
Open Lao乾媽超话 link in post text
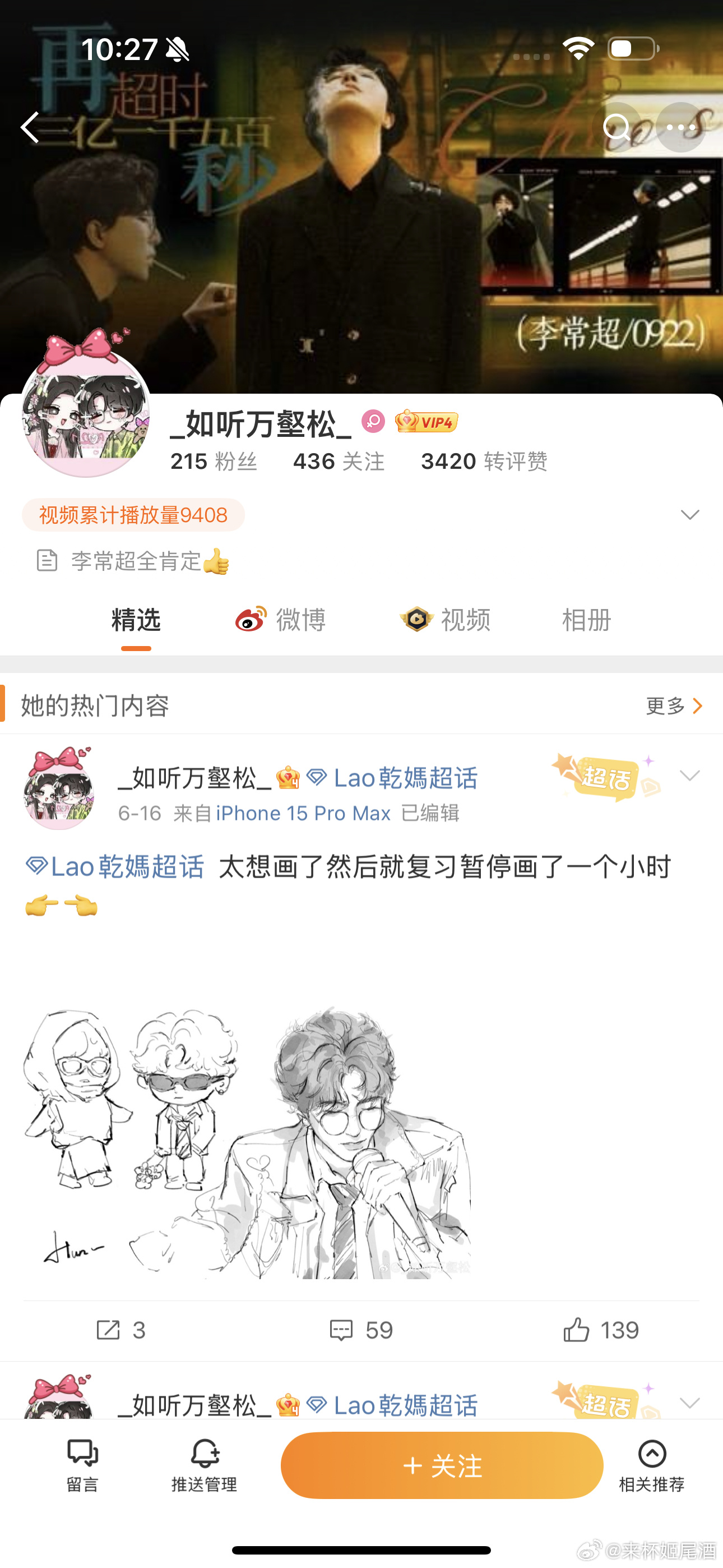pyautogui.click(x=115, y=866)
